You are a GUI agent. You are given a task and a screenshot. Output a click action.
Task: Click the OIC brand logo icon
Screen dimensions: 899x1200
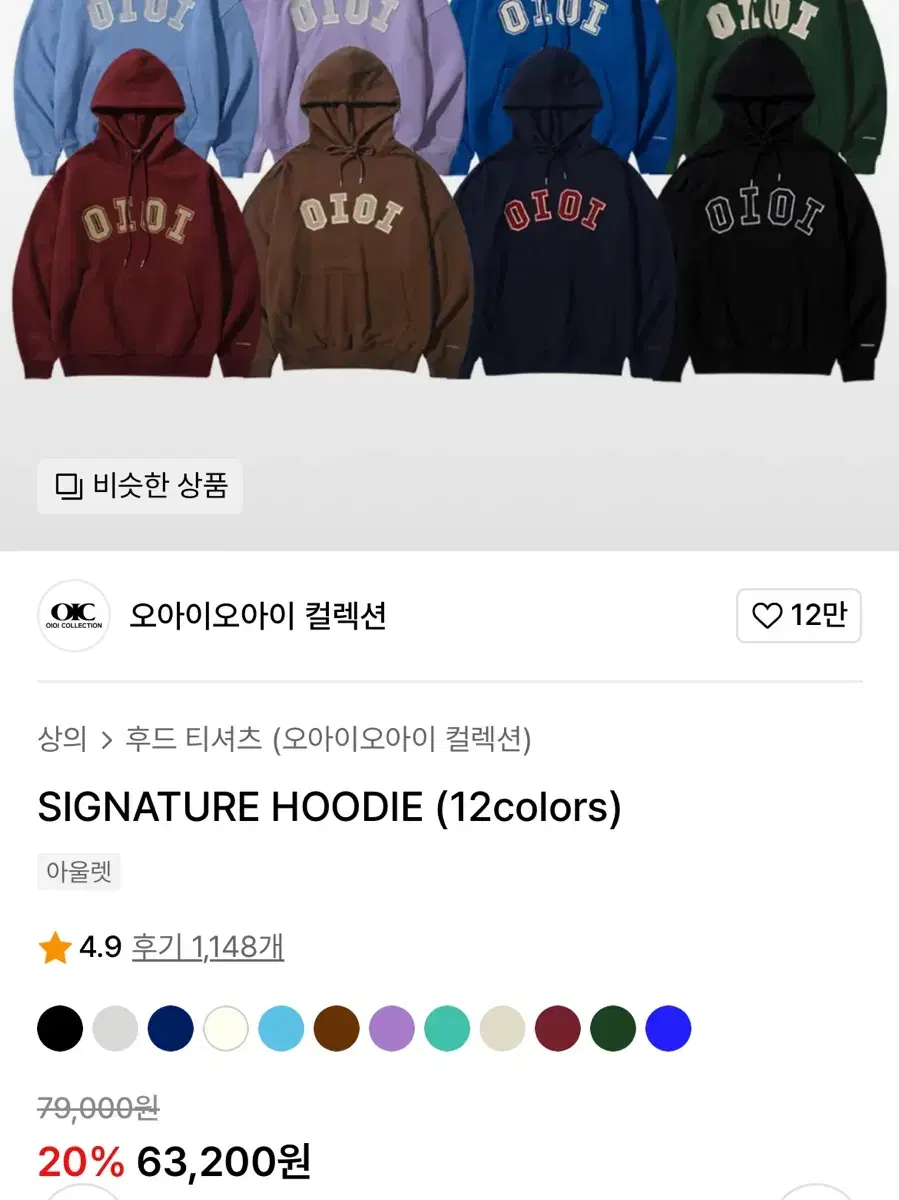point(73,617)
